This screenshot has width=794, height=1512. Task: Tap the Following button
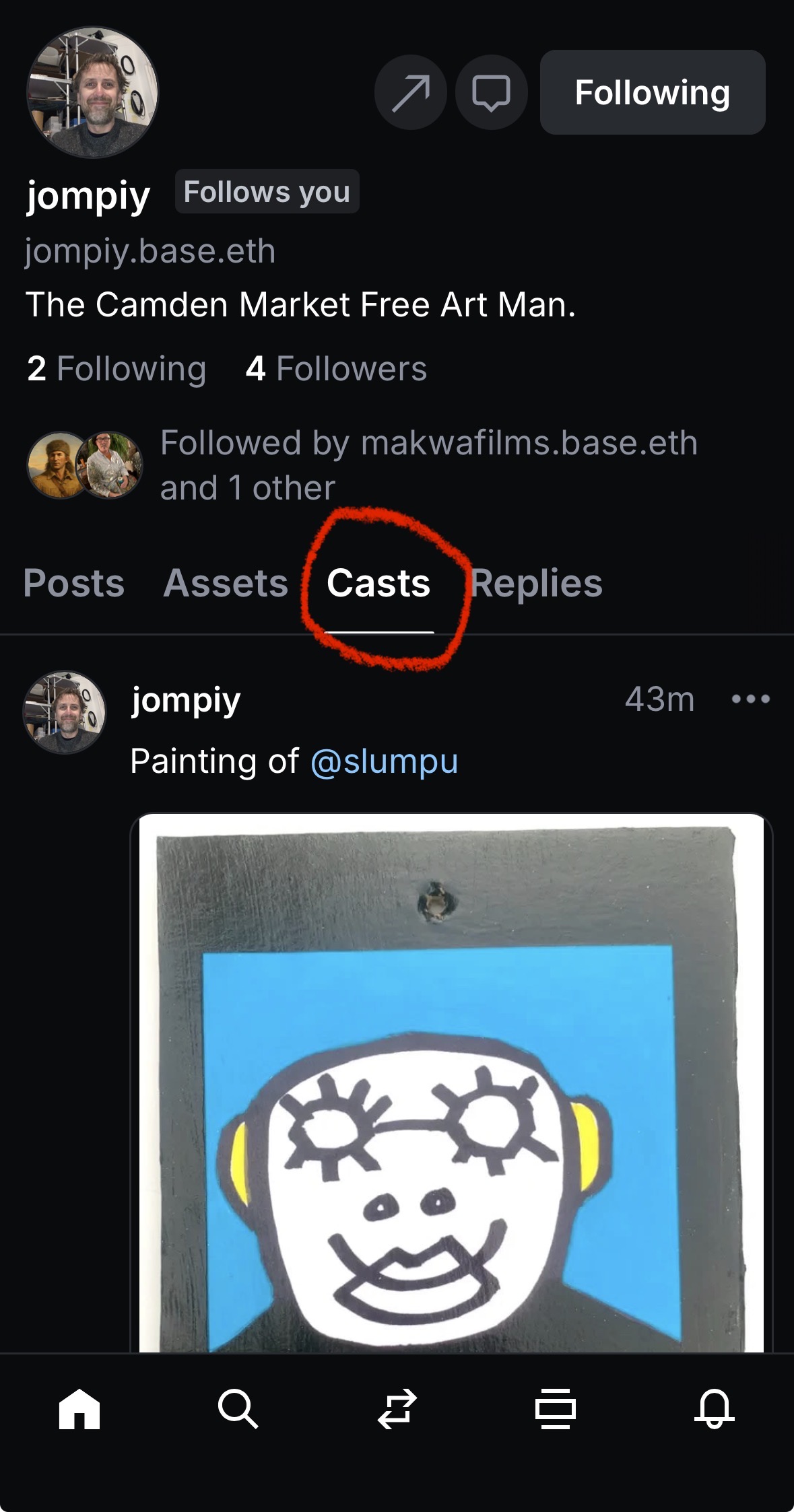click(x=652, y=92)
